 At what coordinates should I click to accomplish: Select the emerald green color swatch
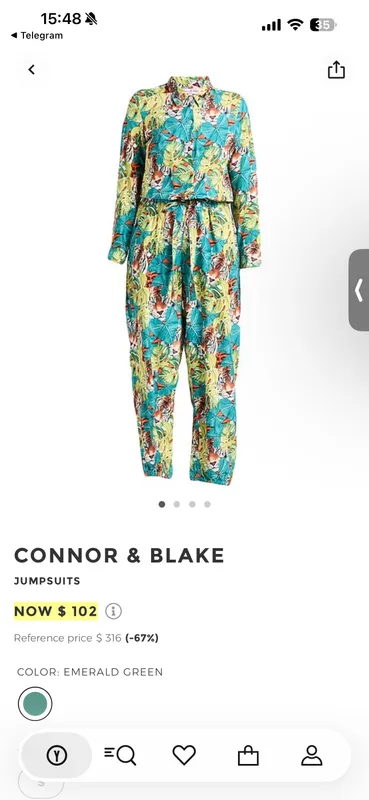(35, 704)
